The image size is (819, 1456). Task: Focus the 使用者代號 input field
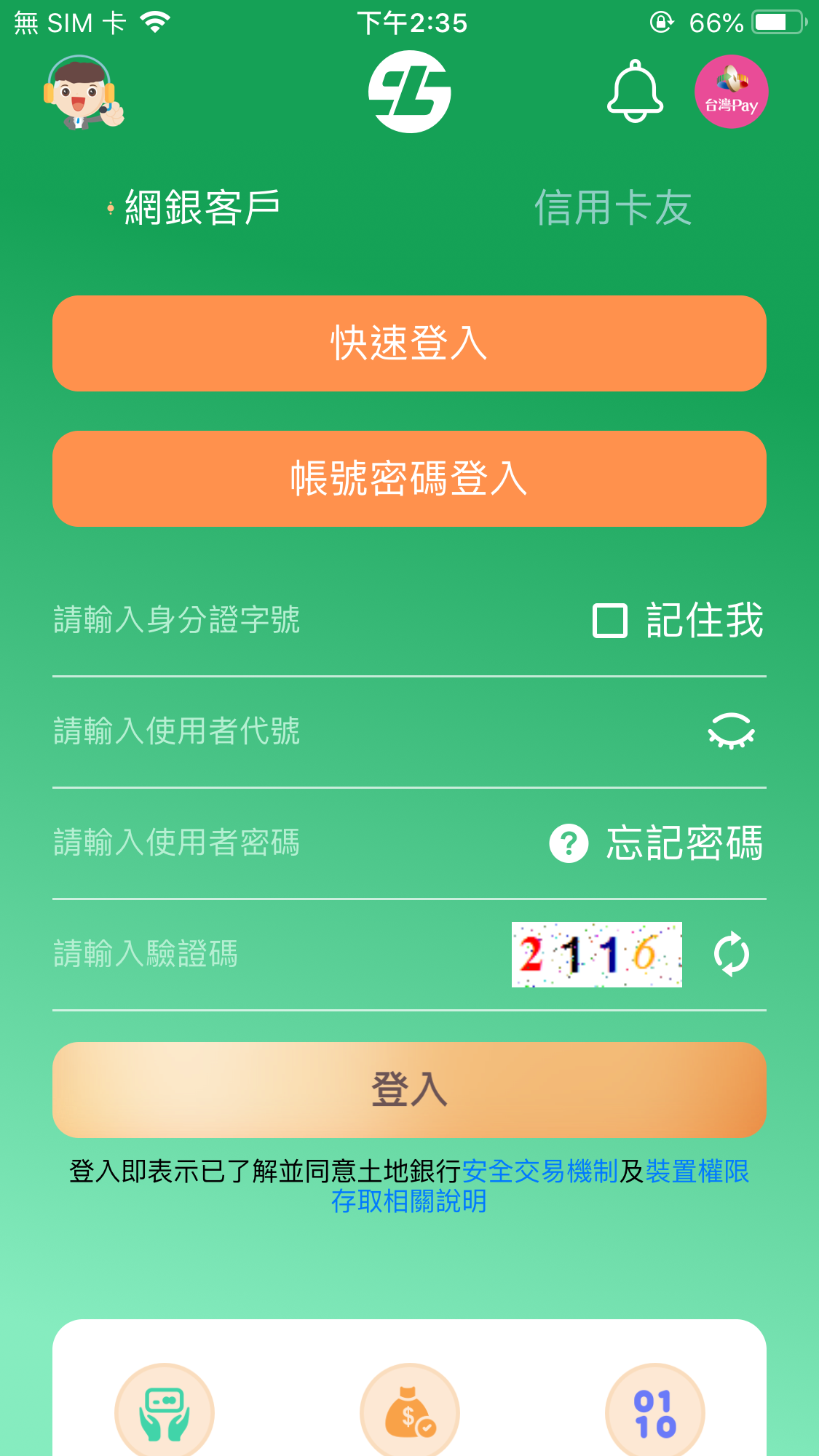[328, 731]
